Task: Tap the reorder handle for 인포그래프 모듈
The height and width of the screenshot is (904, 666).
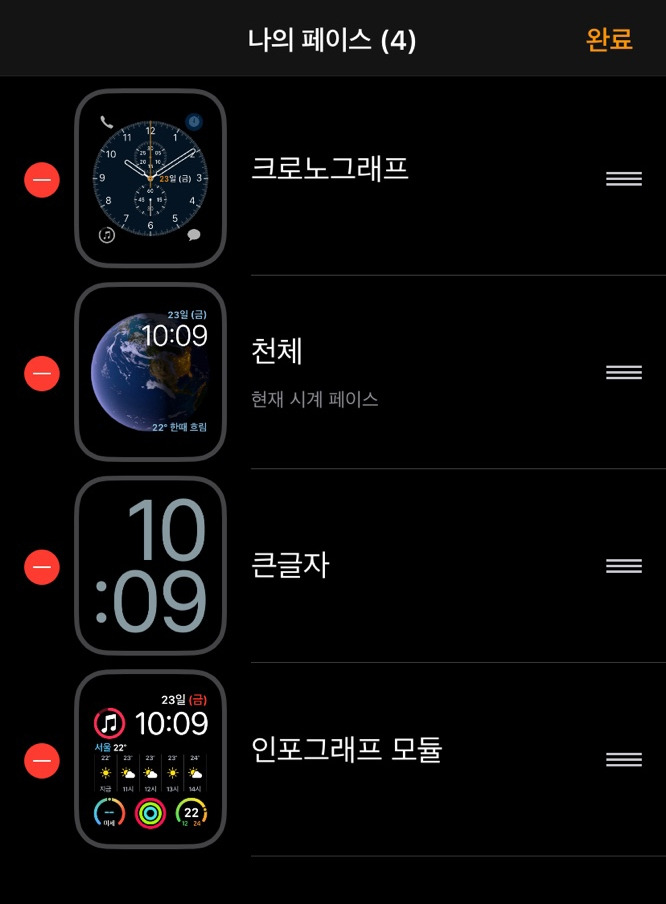Action: pos(624,760)
